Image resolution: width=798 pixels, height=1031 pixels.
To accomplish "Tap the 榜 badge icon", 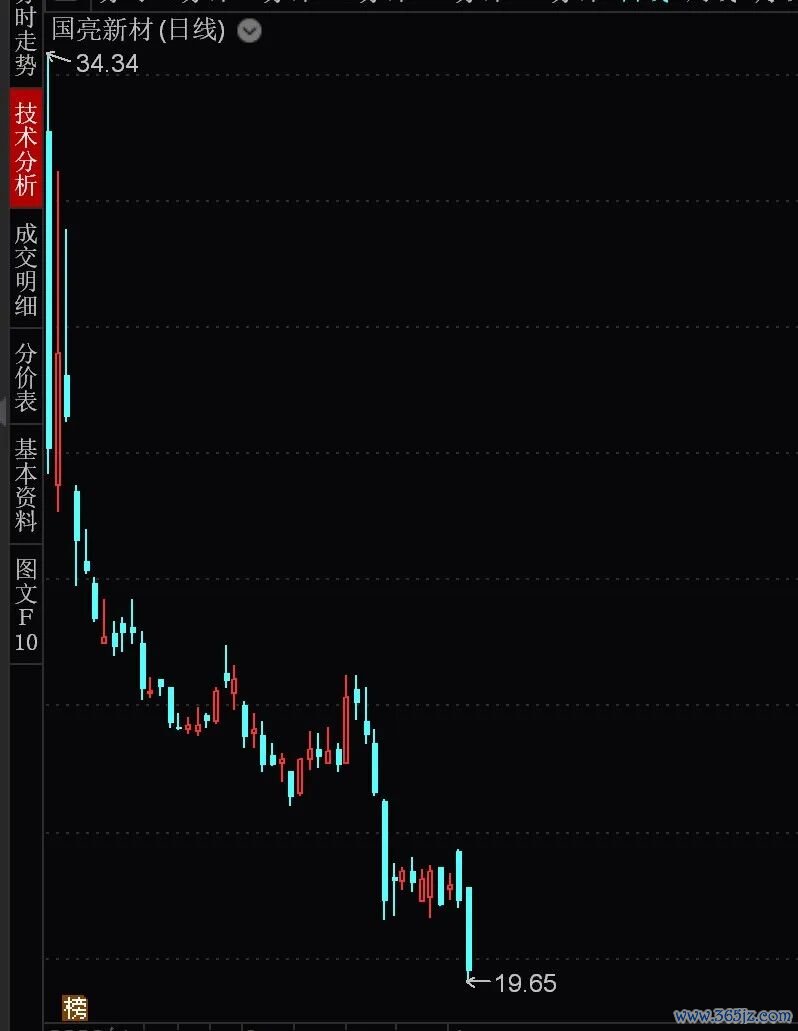I will tap(75, 1007).
